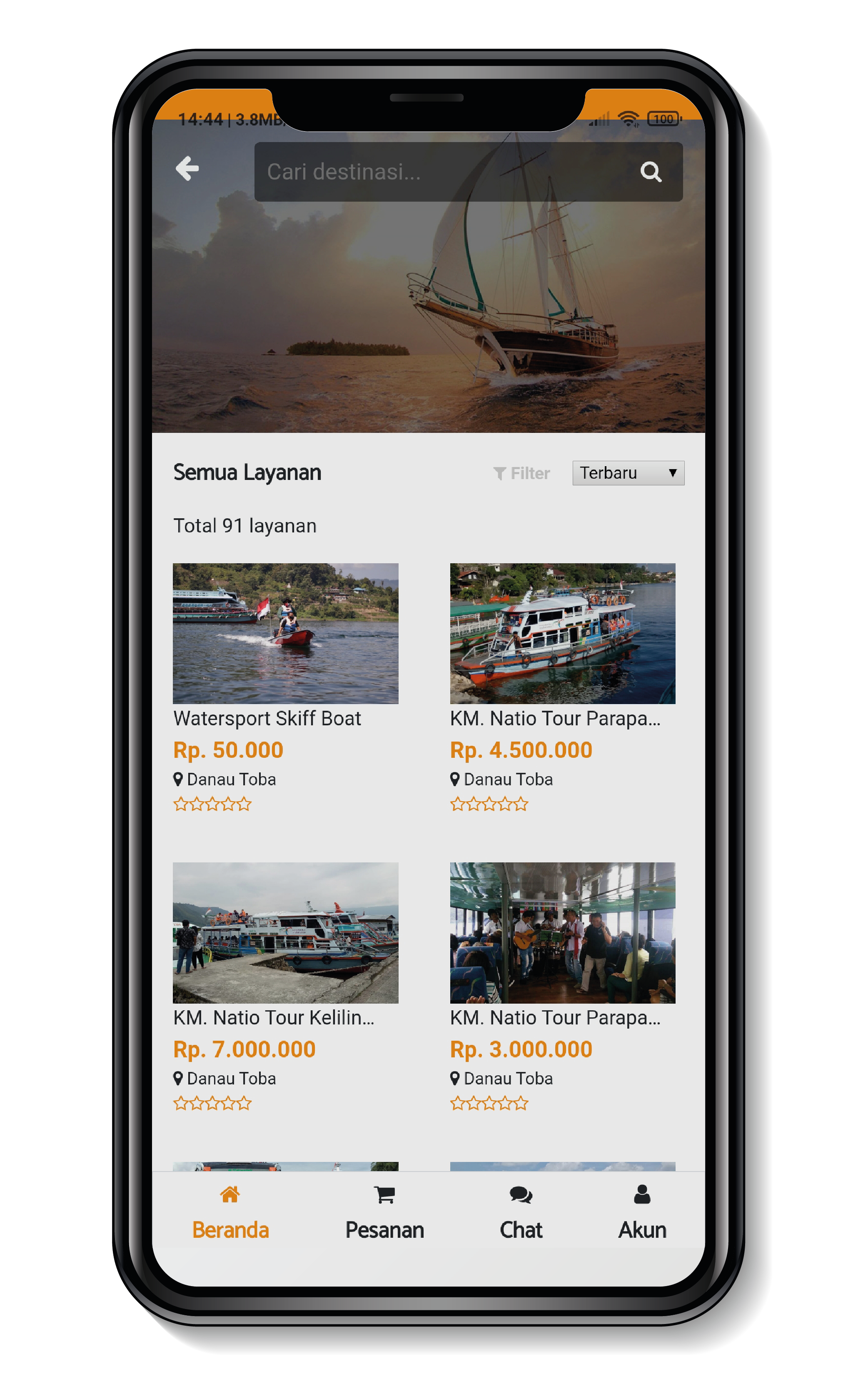Viewport: 868px width, 1389px height.
Task: Go to the Akun tab
Action: click(642, 1213)
